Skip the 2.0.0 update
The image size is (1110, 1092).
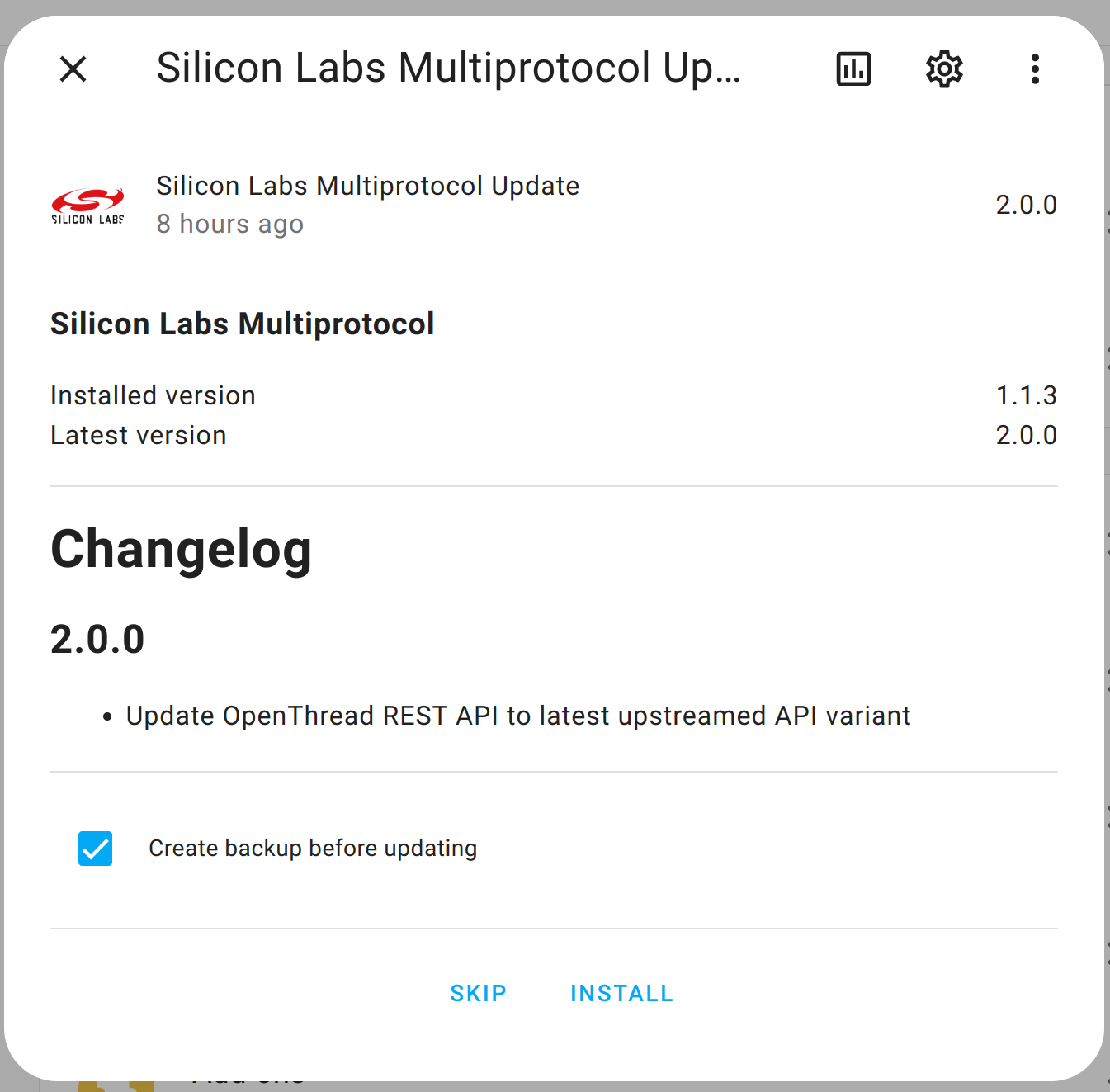point(478,993)
